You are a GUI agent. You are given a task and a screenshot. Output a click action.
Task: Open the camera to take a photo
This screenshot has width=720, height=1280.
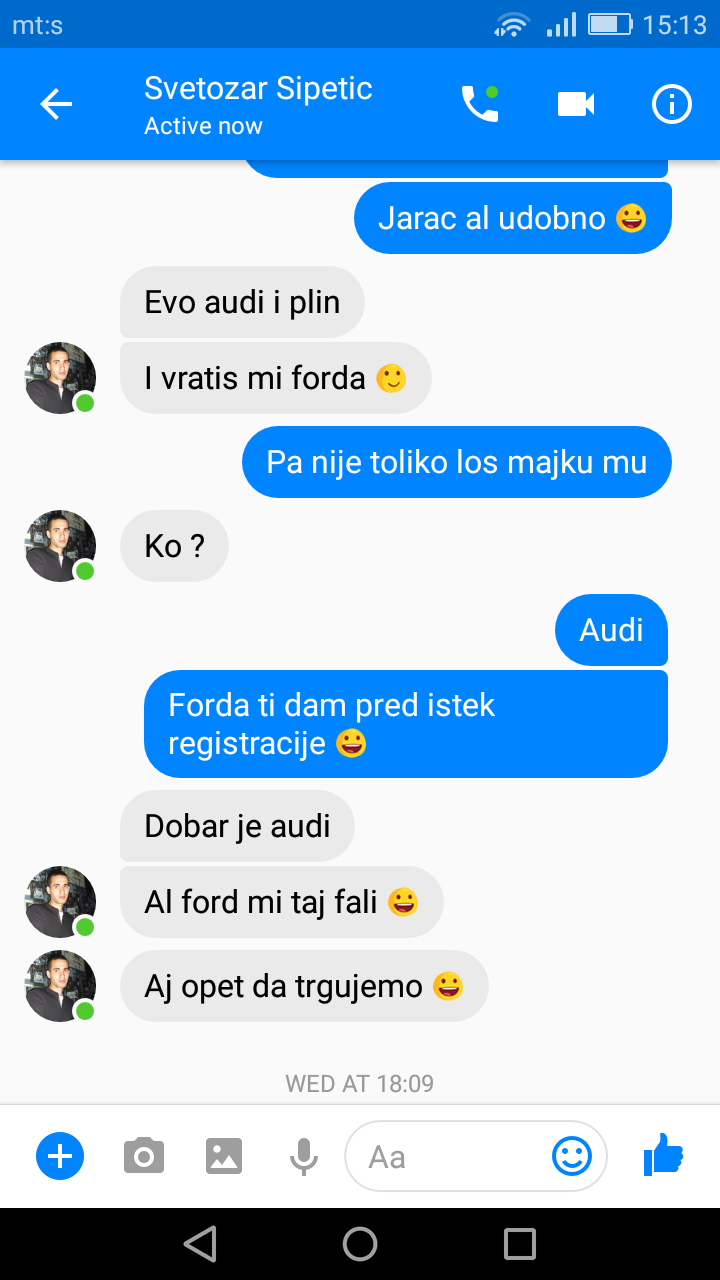(x=144, y=1157)
